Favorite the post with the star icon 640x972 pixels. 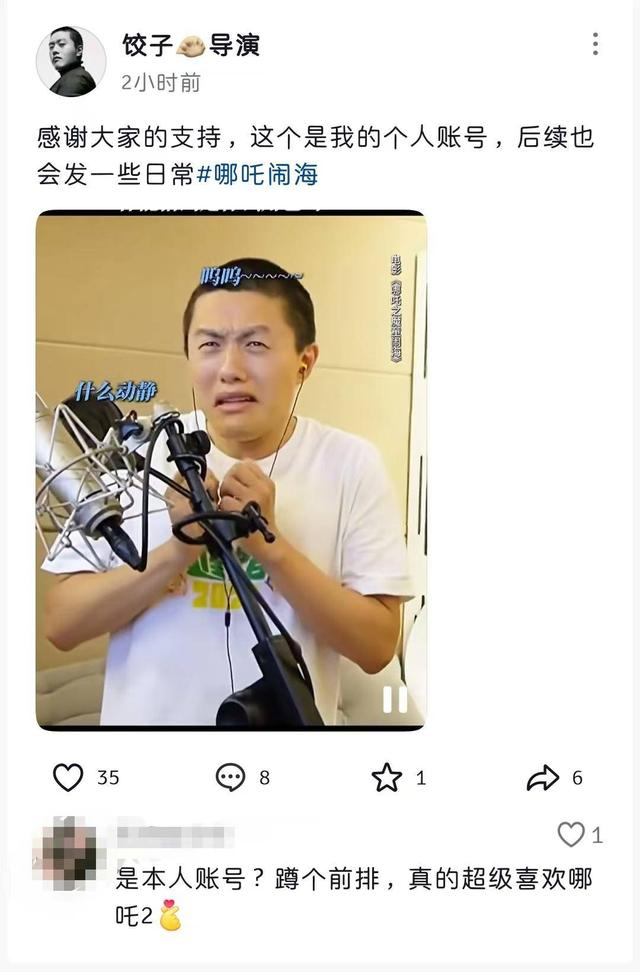click(x=387, y=778)
